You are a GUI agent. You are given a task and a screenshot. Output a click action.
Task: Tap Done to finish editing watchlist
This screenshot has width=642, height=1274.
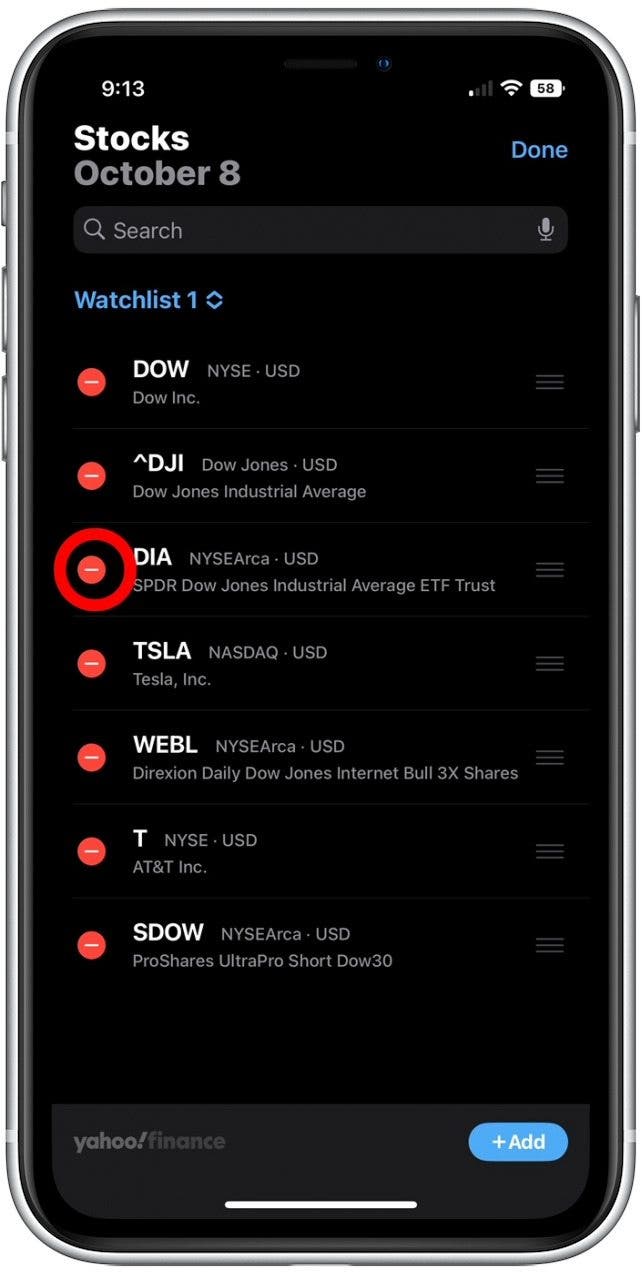[538, 150]
